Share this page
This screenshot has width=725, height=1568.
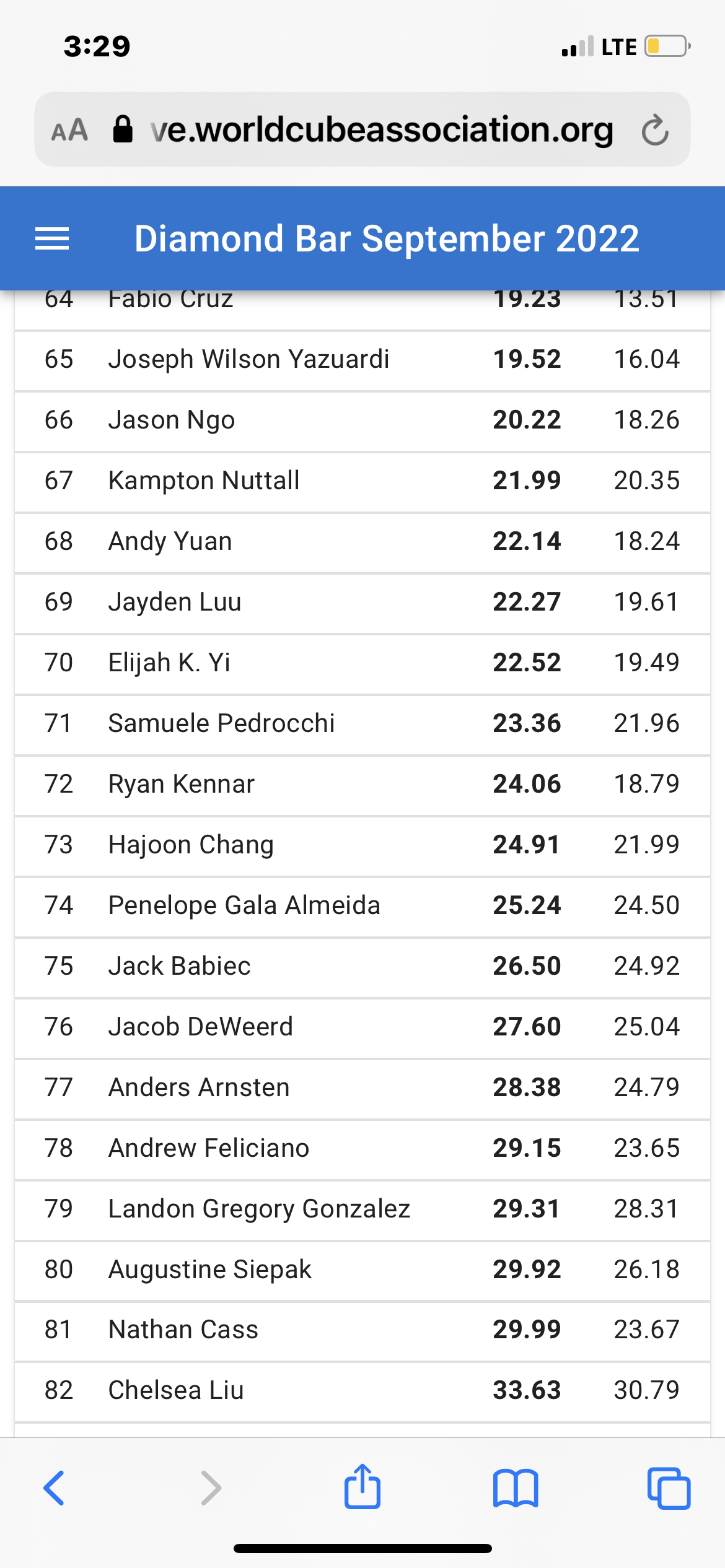362,1487
